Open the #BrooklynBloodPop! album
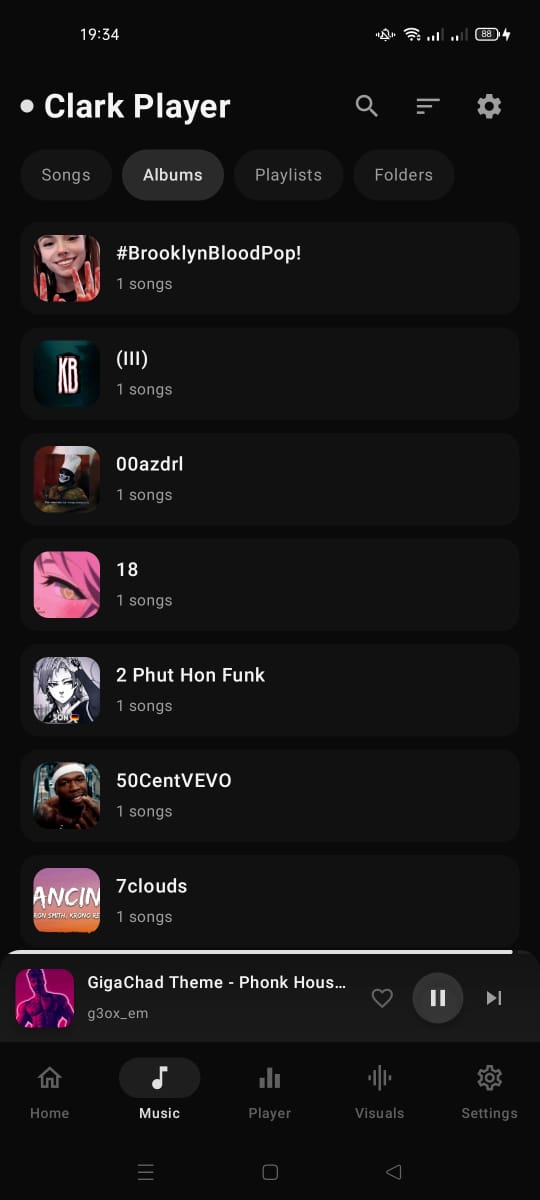 [270, 268]
